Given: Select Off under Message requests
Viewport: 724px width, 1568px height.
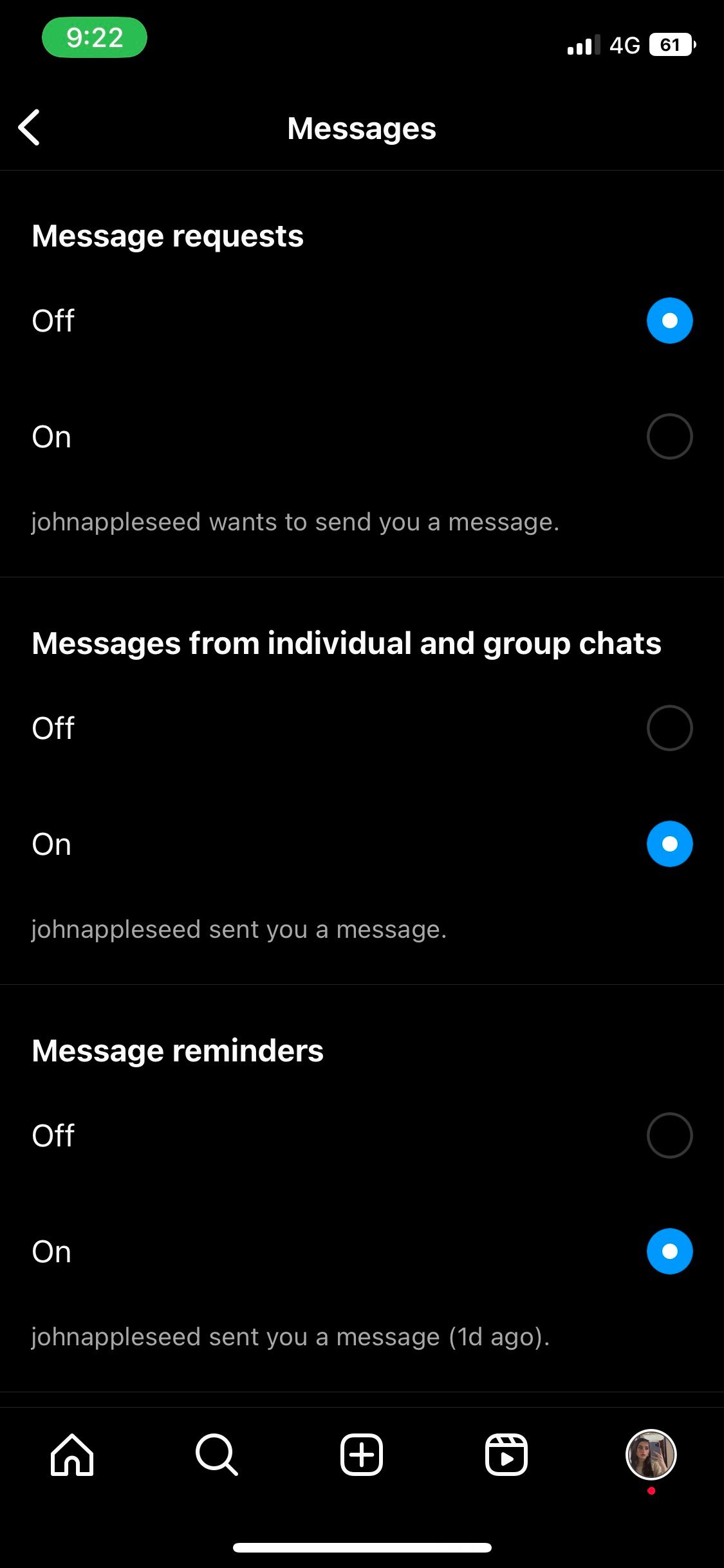Looking at the screenshot, I should pyautogui.click(x=669, y=320).
